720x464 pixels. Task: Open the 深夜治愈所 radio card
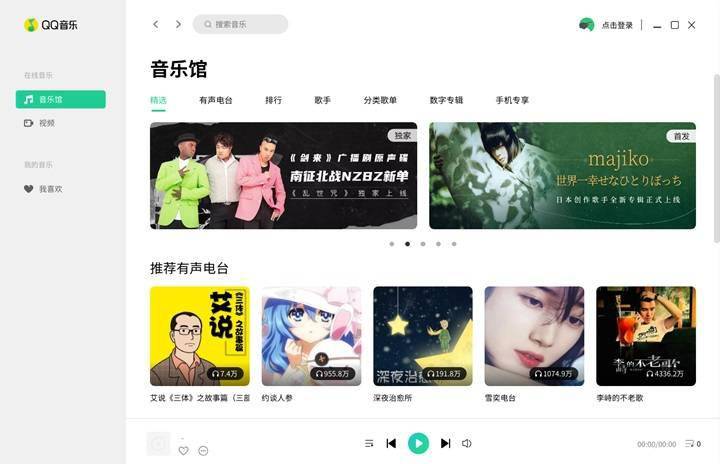422,336
